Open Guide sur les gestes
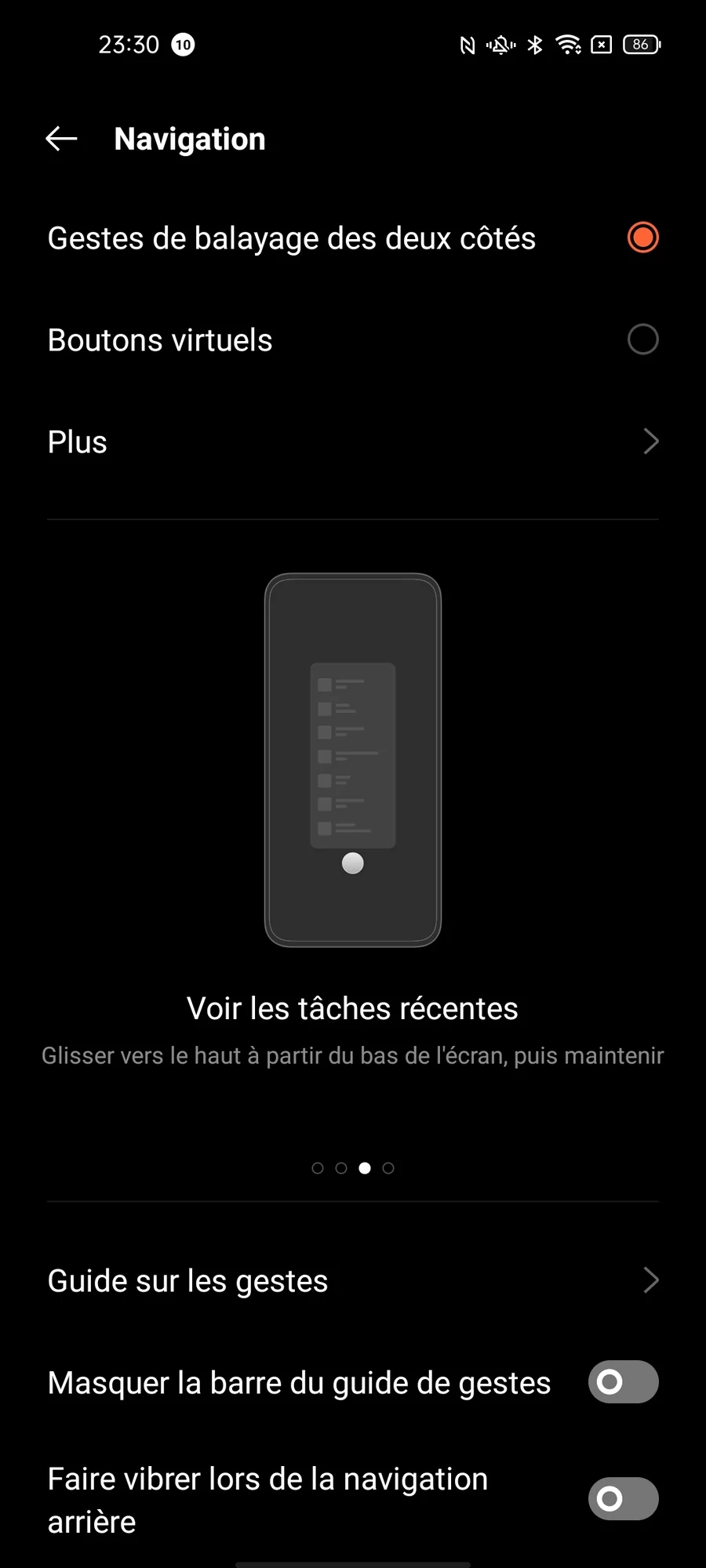Viewport: 706px width, 1568px height. [353, 1280]
